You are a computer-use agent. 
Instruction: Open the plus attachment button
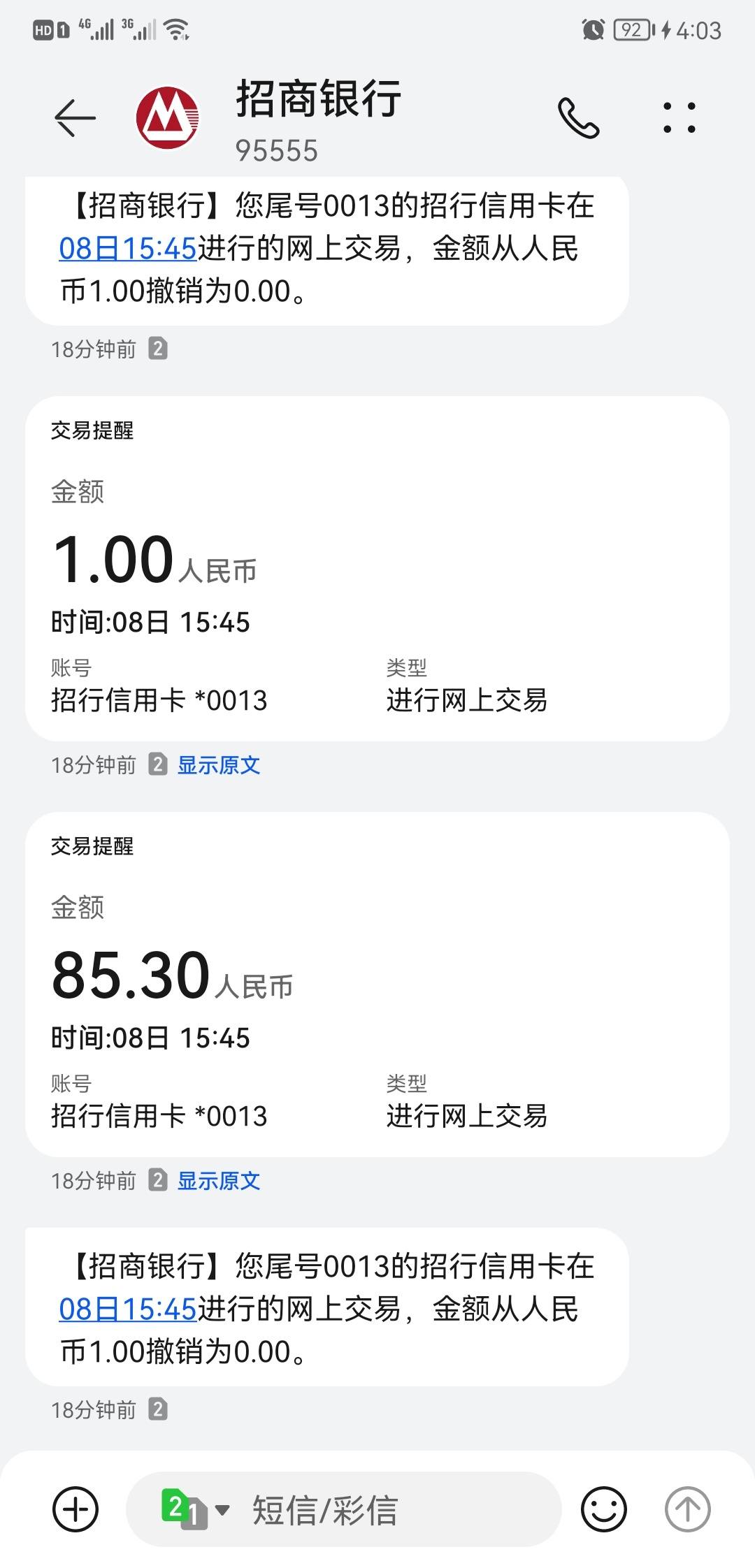(75, 1509)
